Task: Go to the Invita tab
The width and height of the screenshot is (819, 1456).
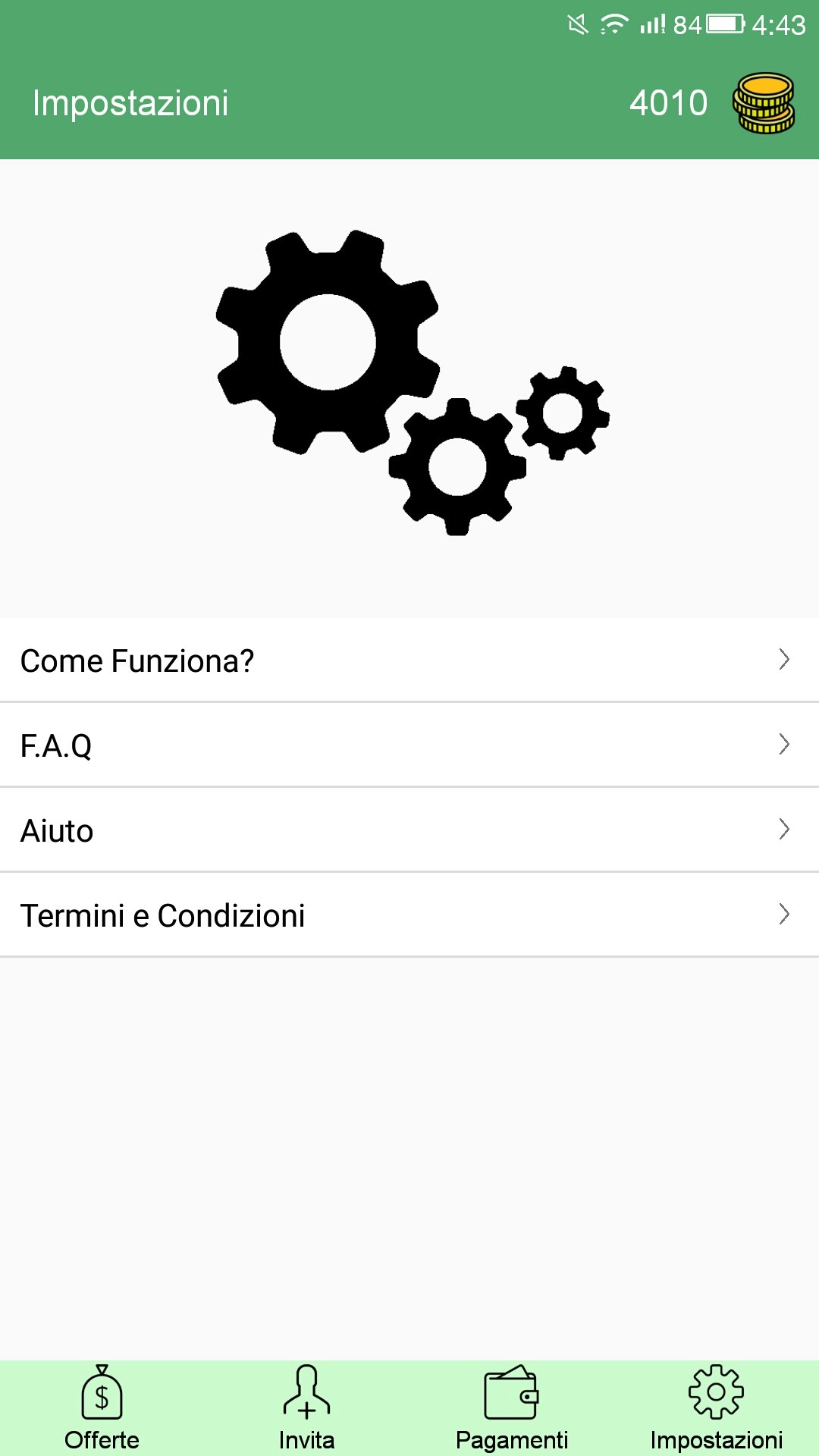Action: pos(307,1408)
